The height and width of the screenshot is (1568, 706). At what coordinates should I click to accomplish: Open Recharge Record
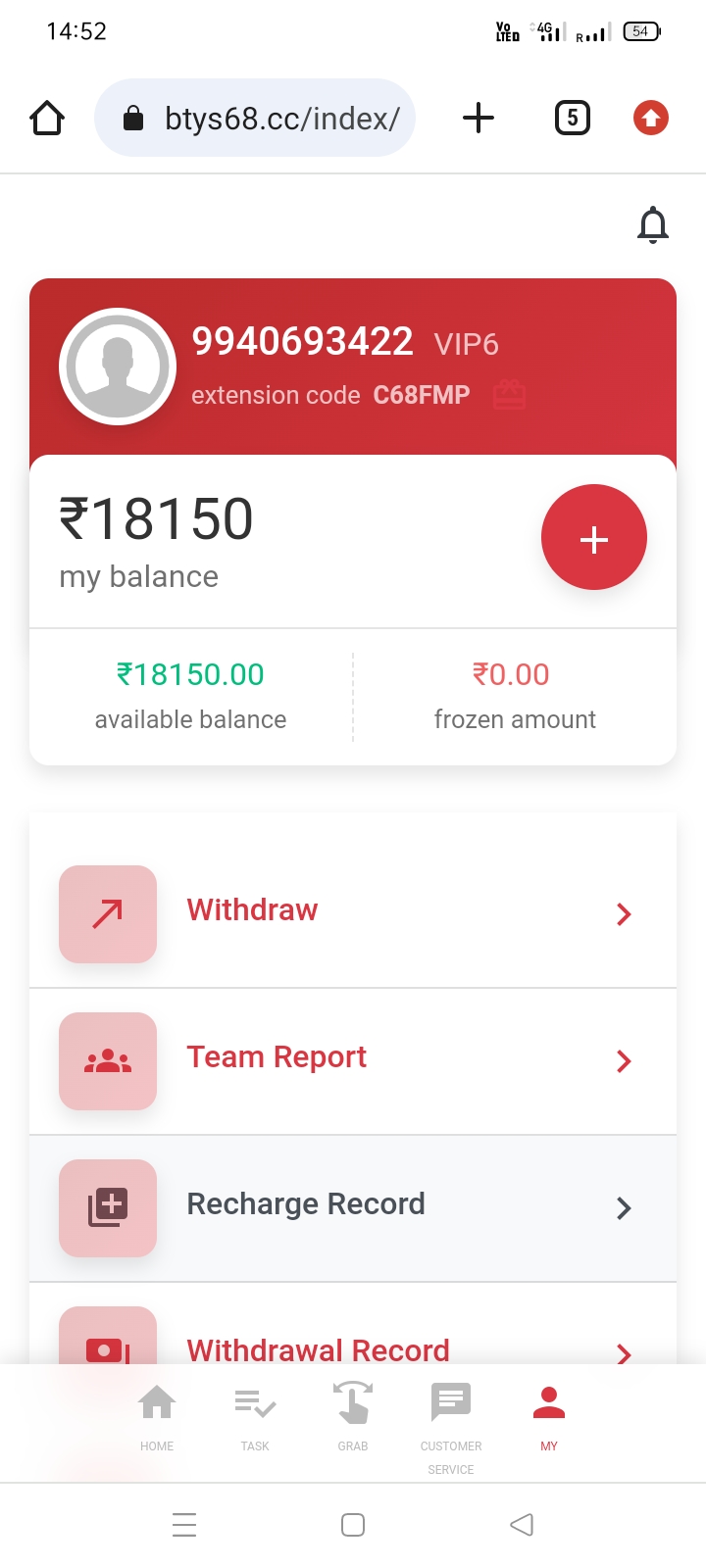[x=353, y=1206]
